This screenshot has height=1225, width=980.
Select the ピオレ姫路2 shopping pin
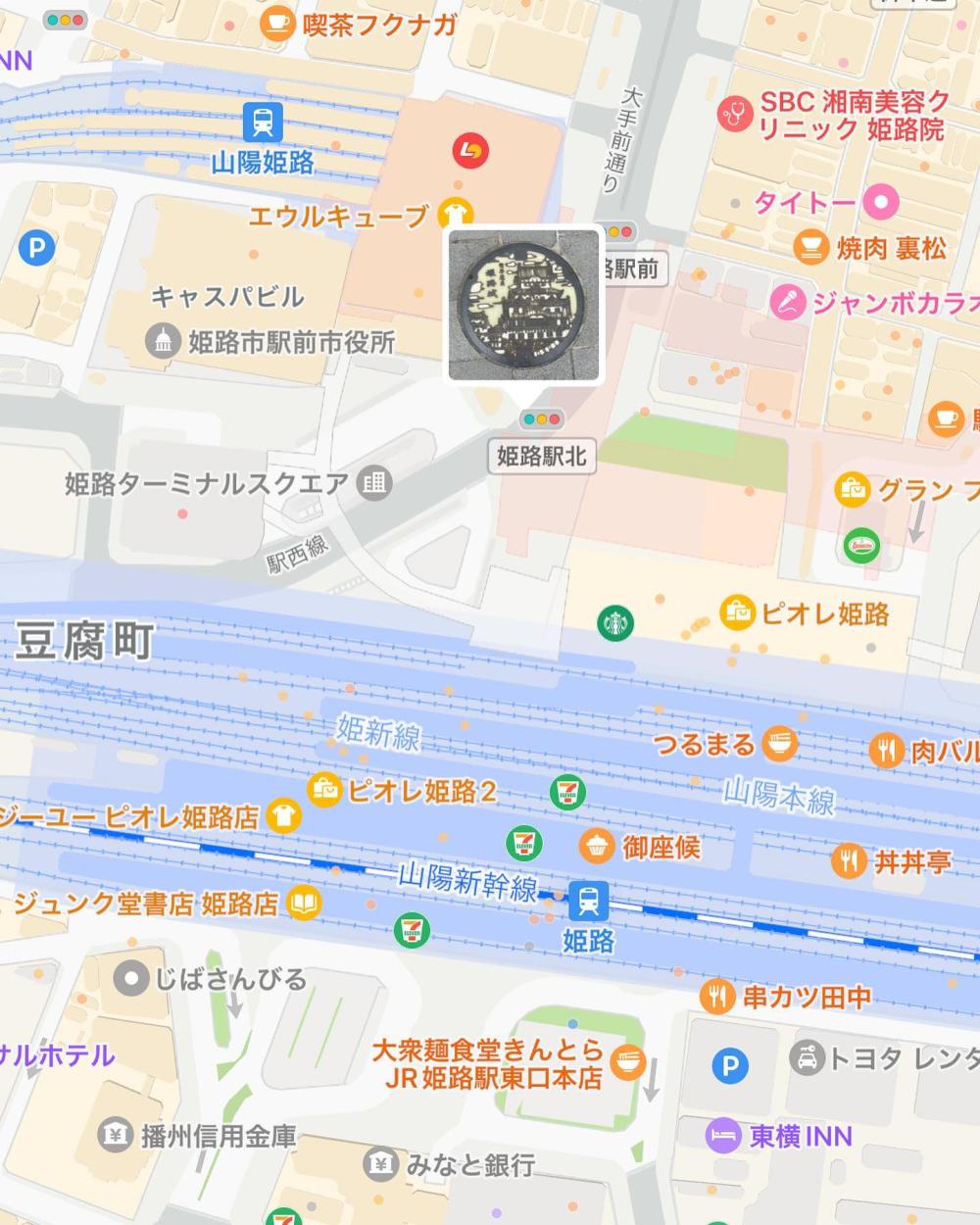pos(323,790)
